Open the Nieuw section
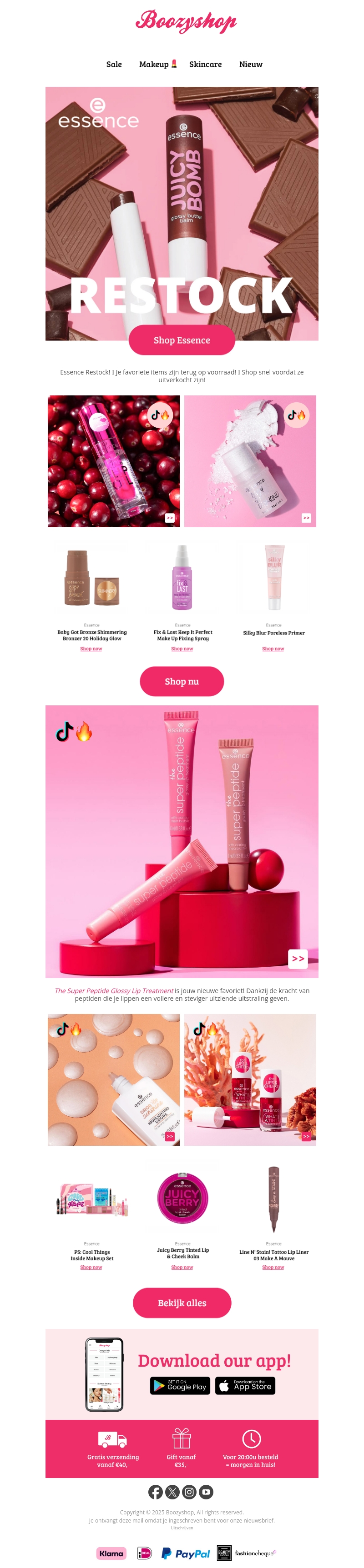 click(251, 65)
